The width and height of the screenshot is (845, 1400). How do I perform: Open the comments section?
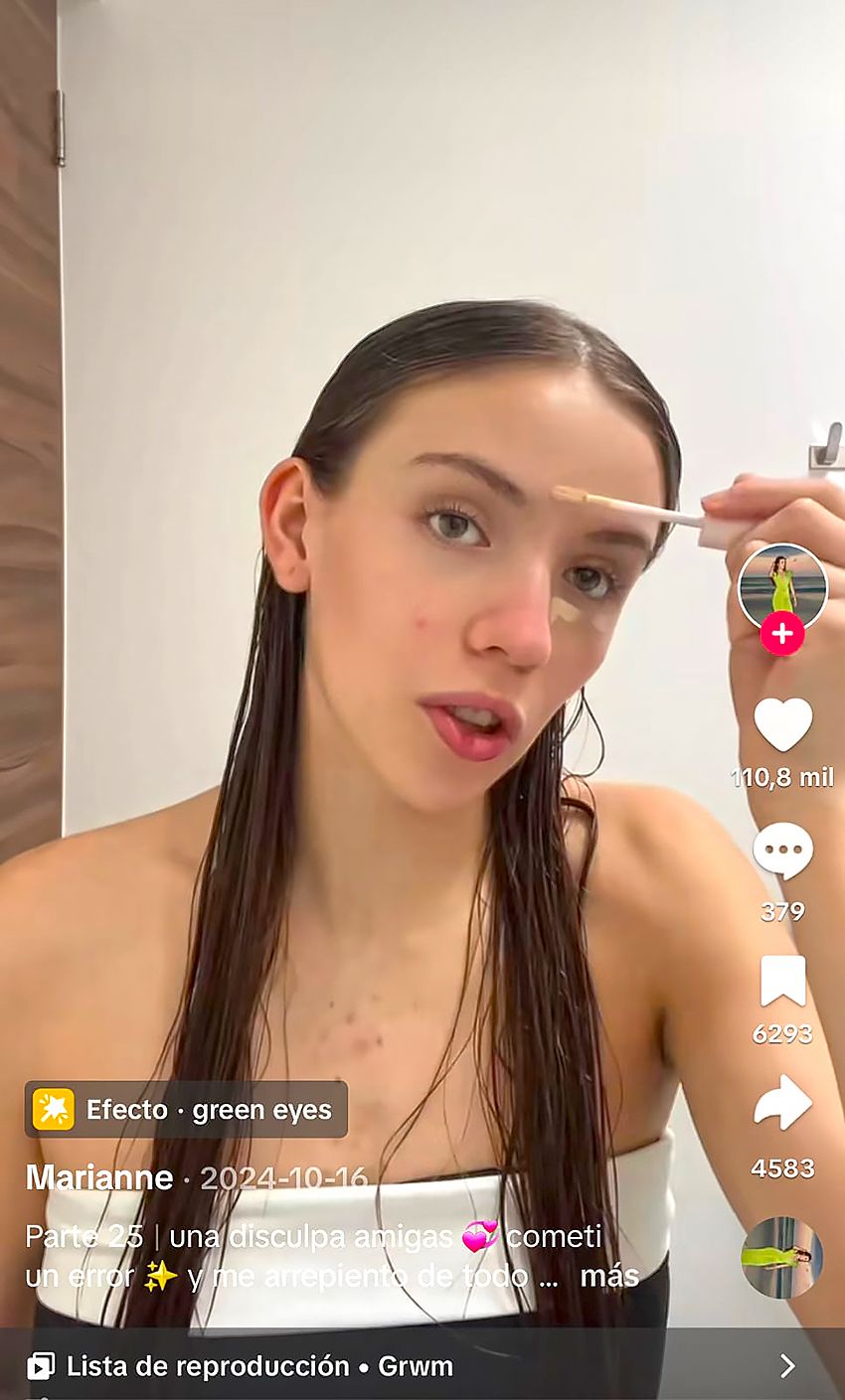point(782,853)
